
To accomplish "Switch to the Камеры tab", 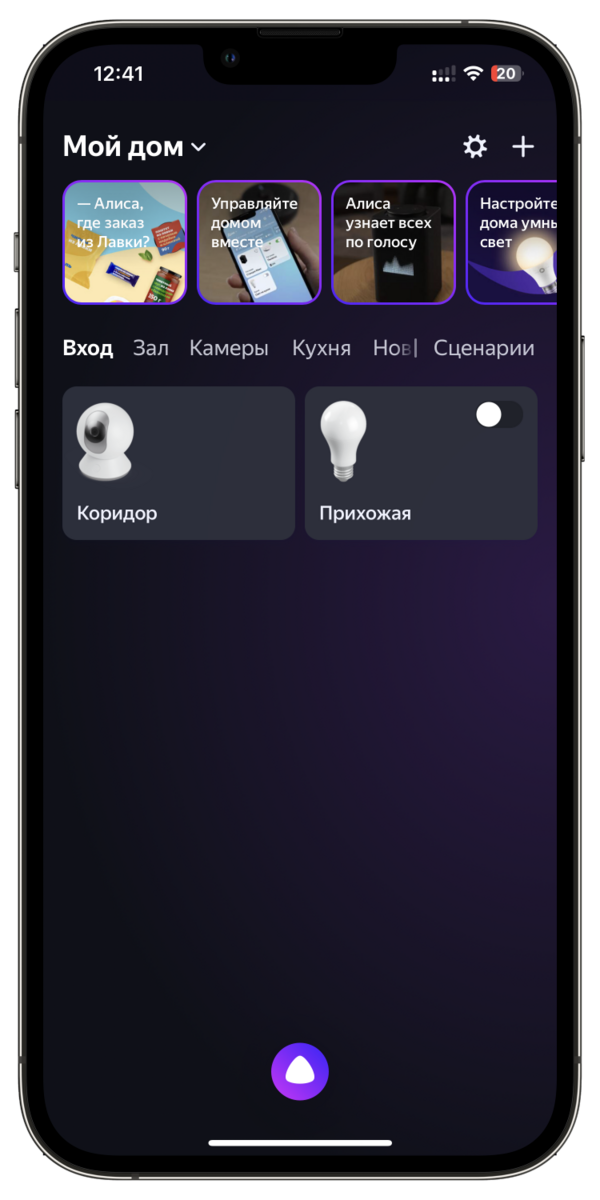I will click(x=229, y=348).
